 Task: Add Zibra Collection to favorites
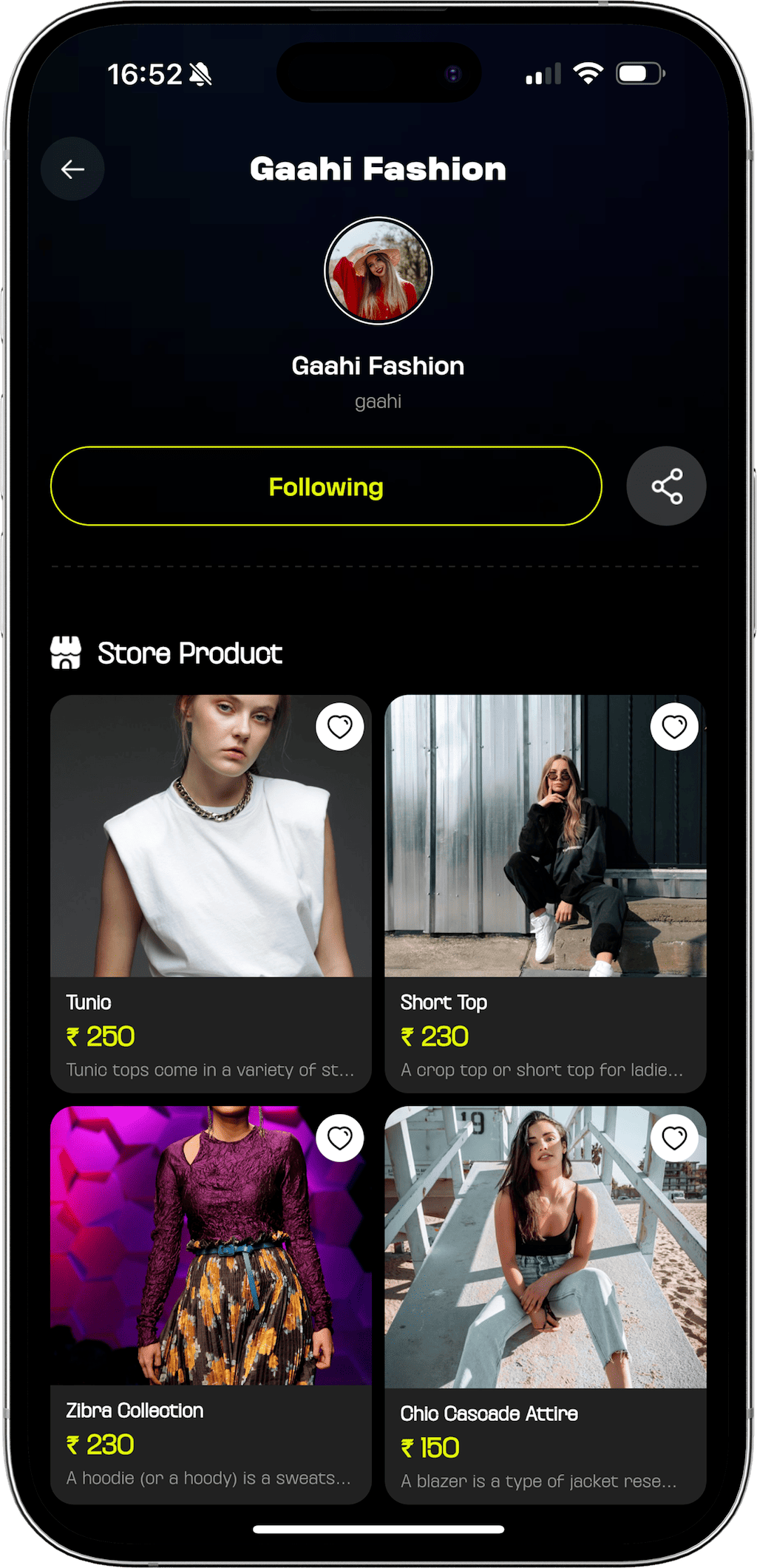pos(339,1138)
